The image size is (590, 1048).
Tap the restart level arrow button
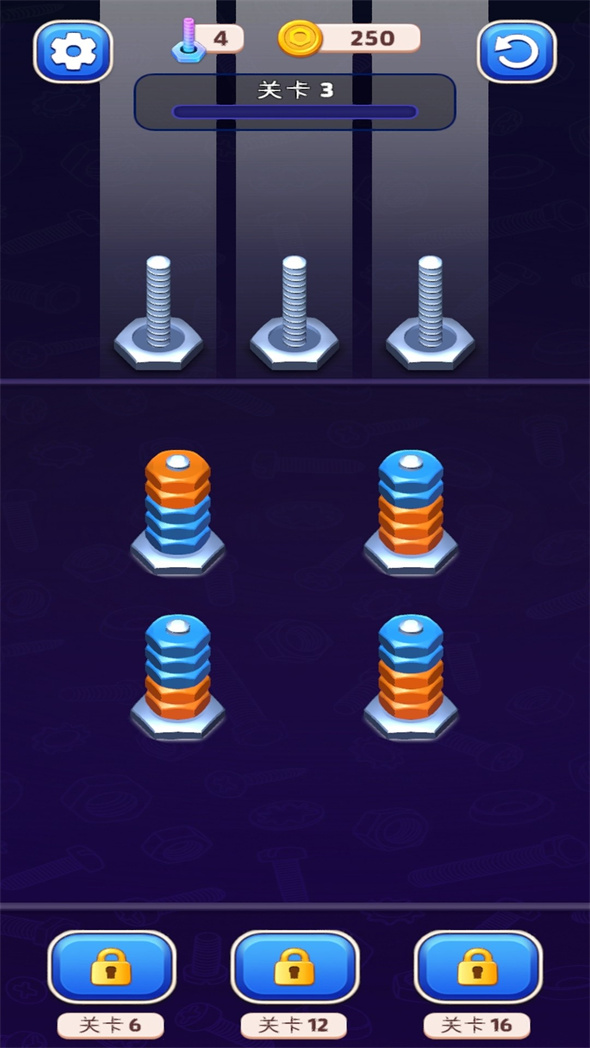517,51
